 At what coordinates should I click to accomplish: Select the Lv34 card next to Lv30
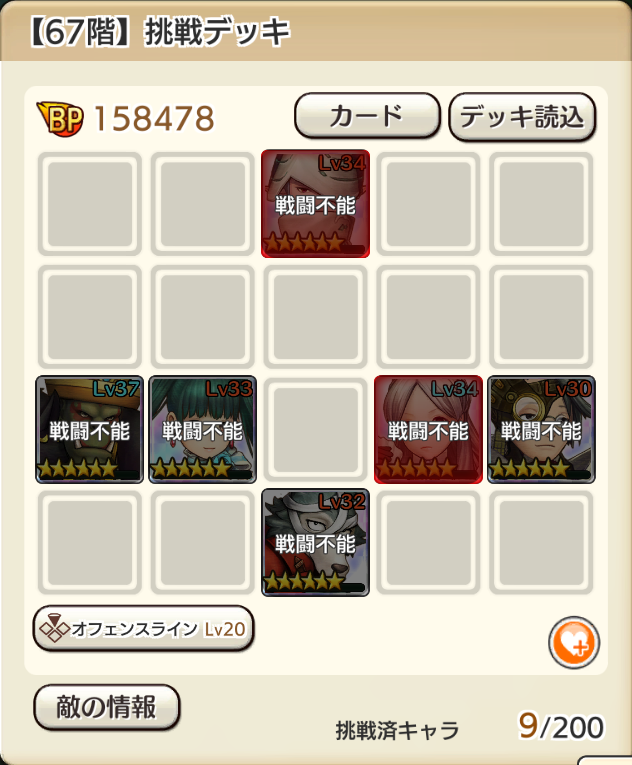(428, 429)
